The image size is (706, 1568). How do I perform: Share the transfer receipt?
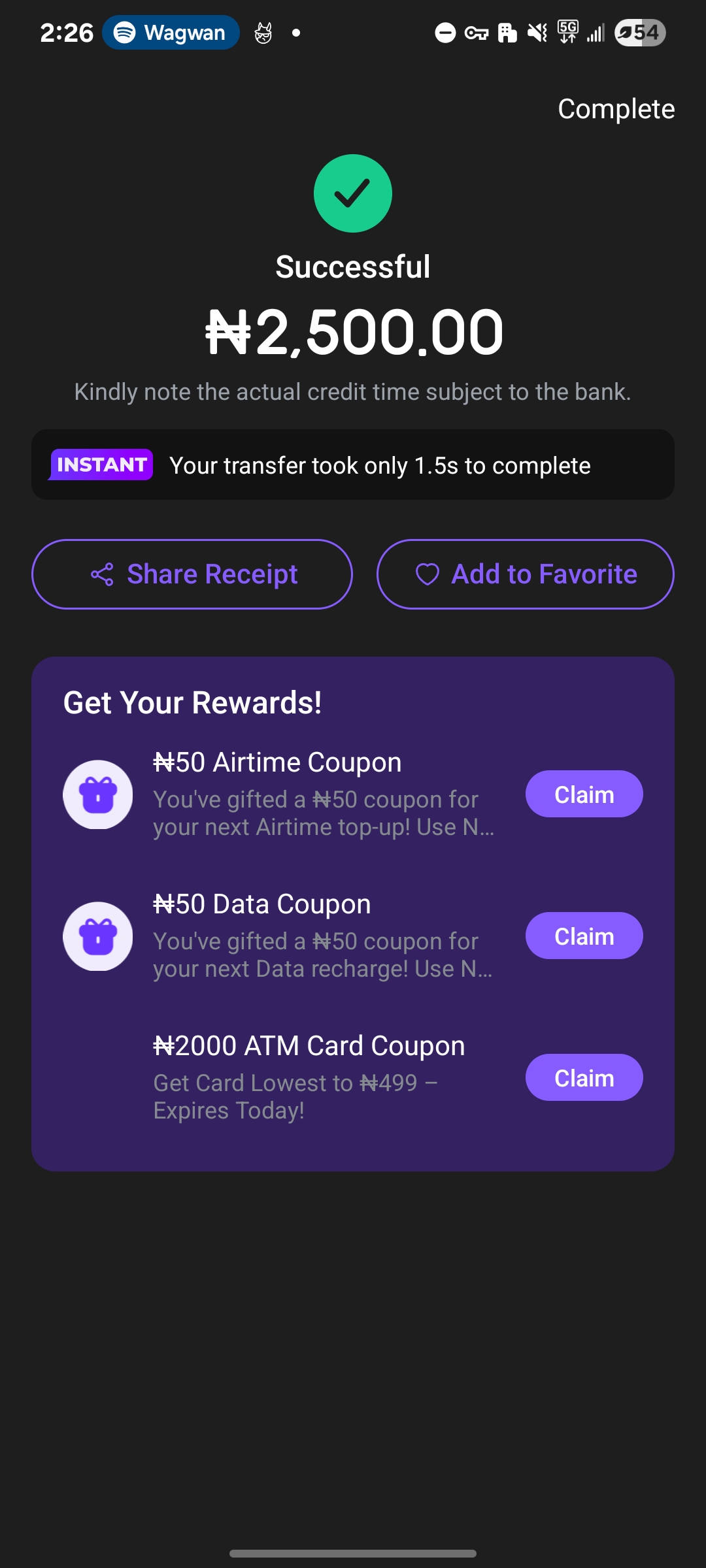[192, 574]
